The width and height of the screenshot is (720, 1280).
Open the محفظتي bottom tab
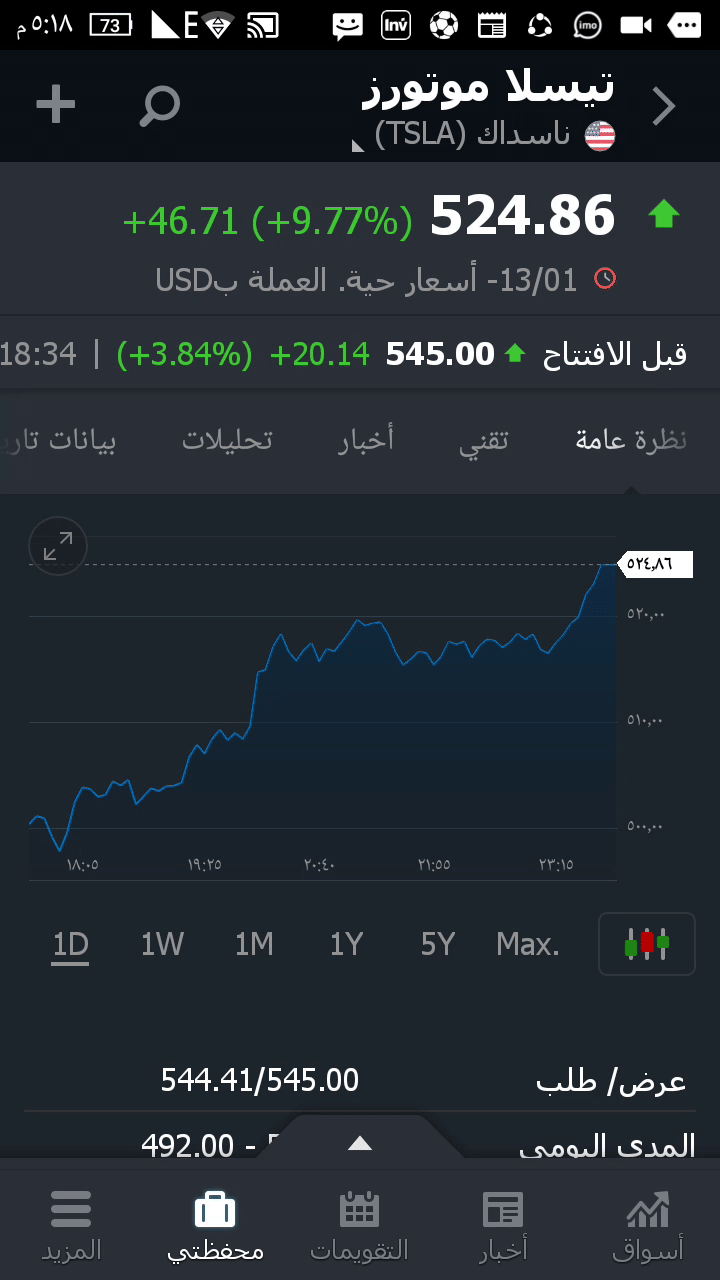(x=215, y=1224)
